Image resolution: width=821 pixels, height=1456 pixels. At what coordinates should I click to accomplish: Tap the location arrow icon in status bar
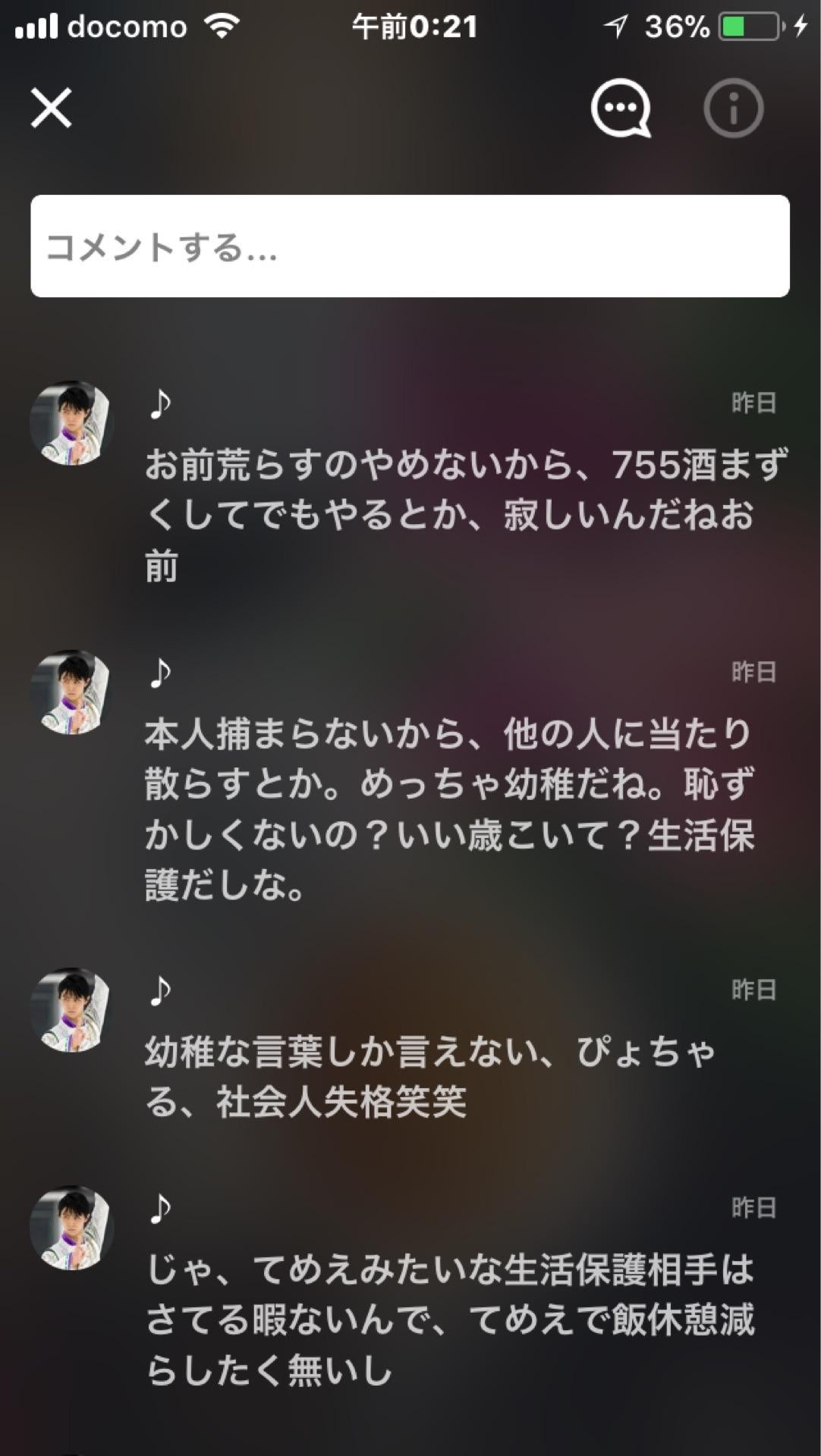tap(616, 25)
